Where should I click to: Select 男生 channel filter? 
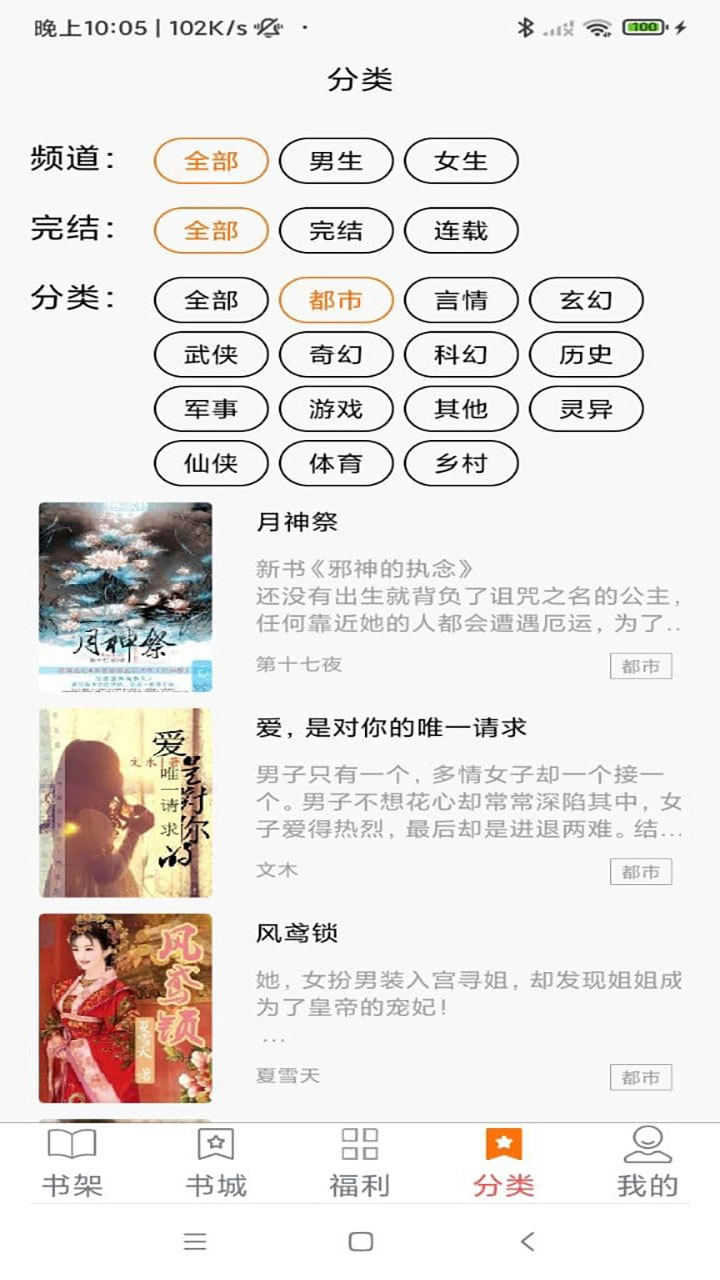pyautogui.click(x=336, y=160)
